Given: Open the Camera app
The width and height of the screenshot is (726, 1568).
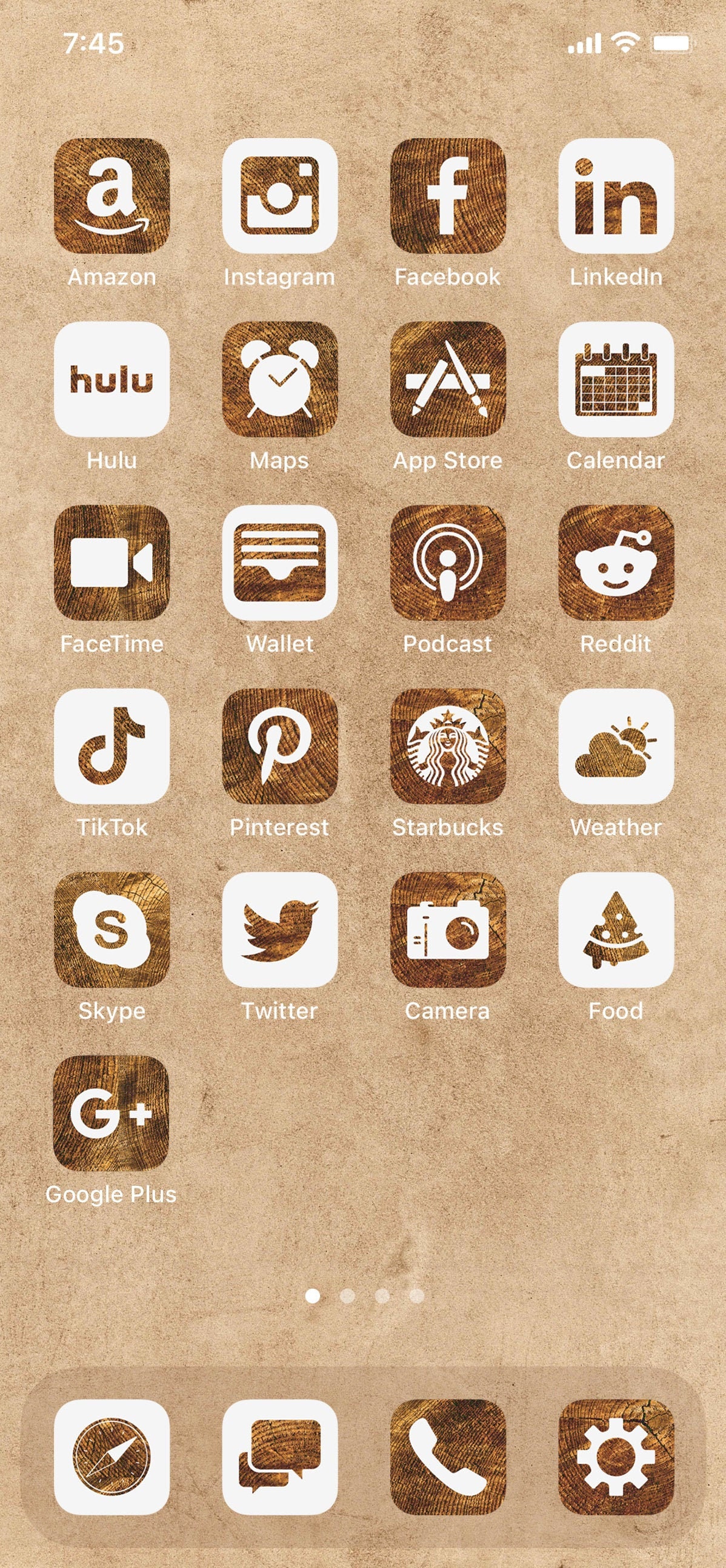Looking at the screenshot, I should click(448, 930).
